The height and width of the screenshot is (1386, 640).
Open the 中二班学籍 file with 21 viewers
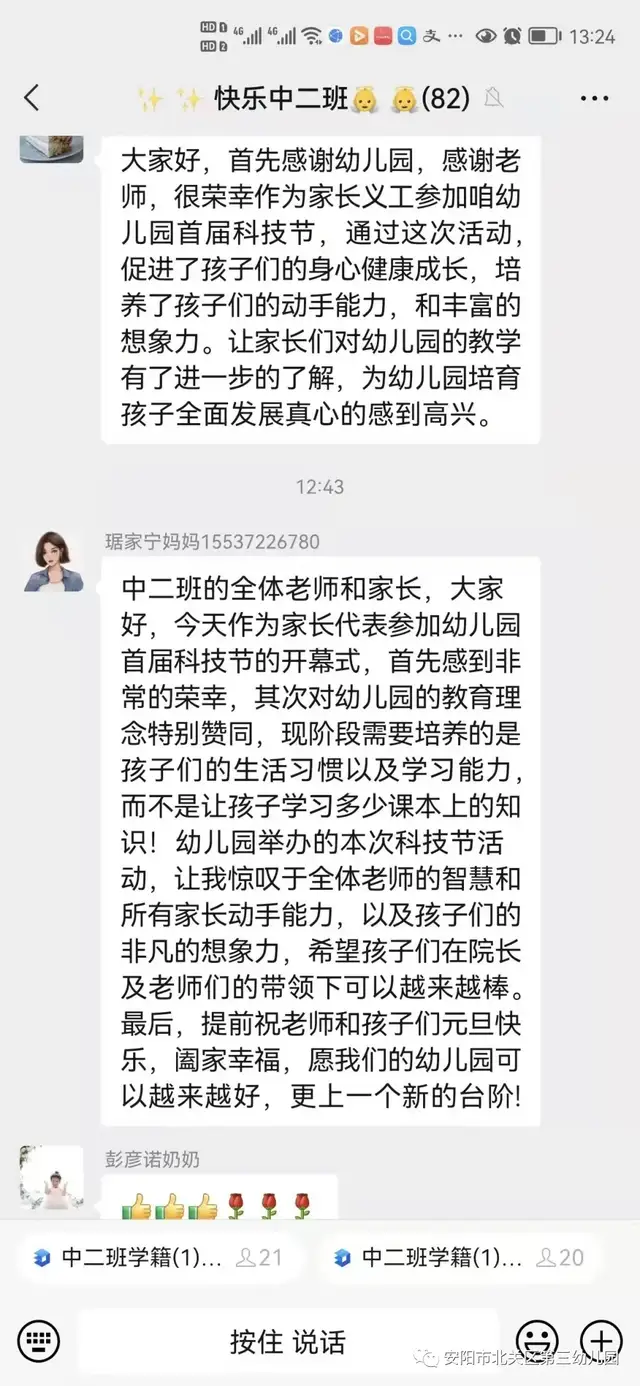pyautogui.click(x=158, y=1257)
